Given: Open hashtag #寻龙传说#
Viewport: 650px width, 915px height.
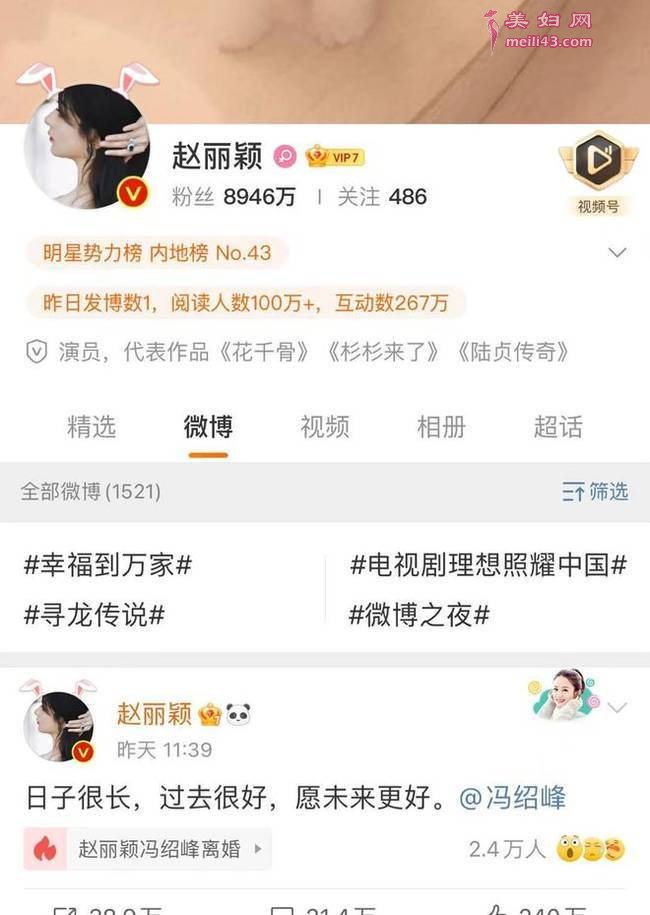Looking at the screenshot, I should point(94,614).
